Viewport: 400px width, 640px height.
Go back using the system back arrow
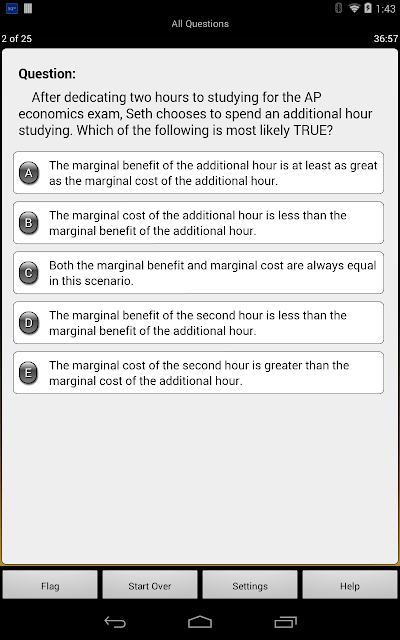click(115, 622)
